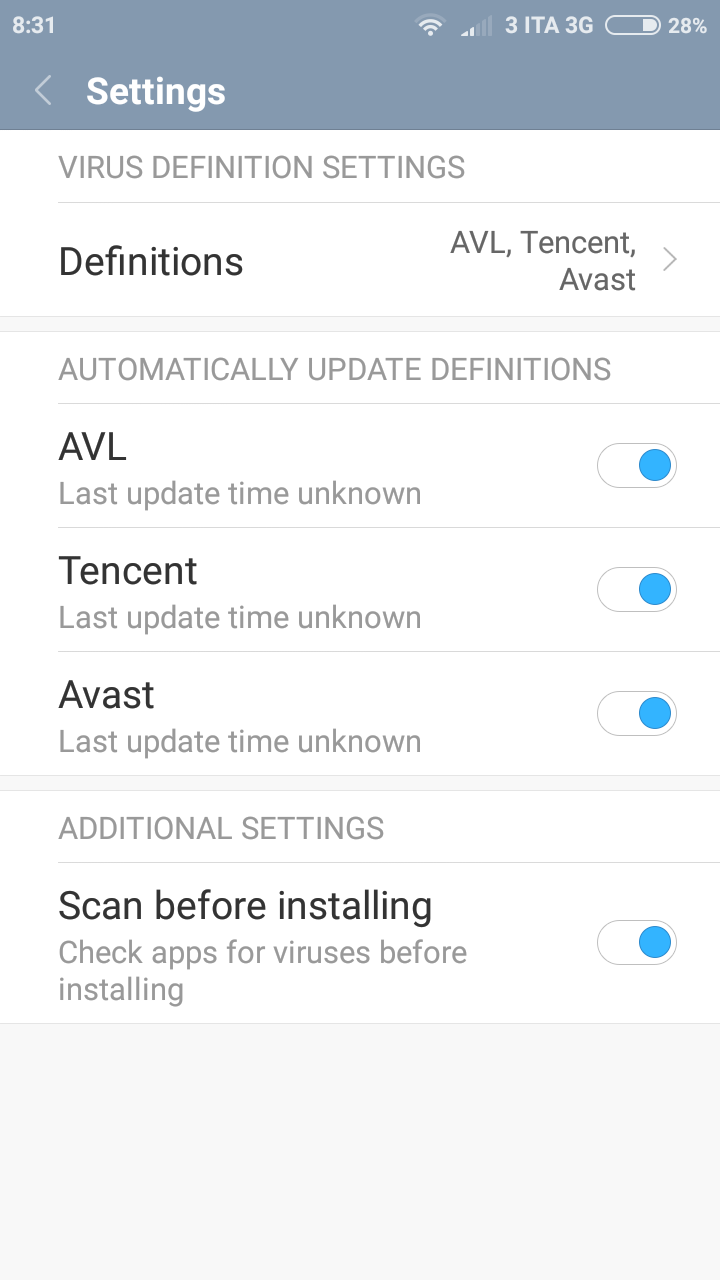This screenshot has width=720, height=1280.
Task: Turn off automatic updates for AVL
Action: [637, 466]
